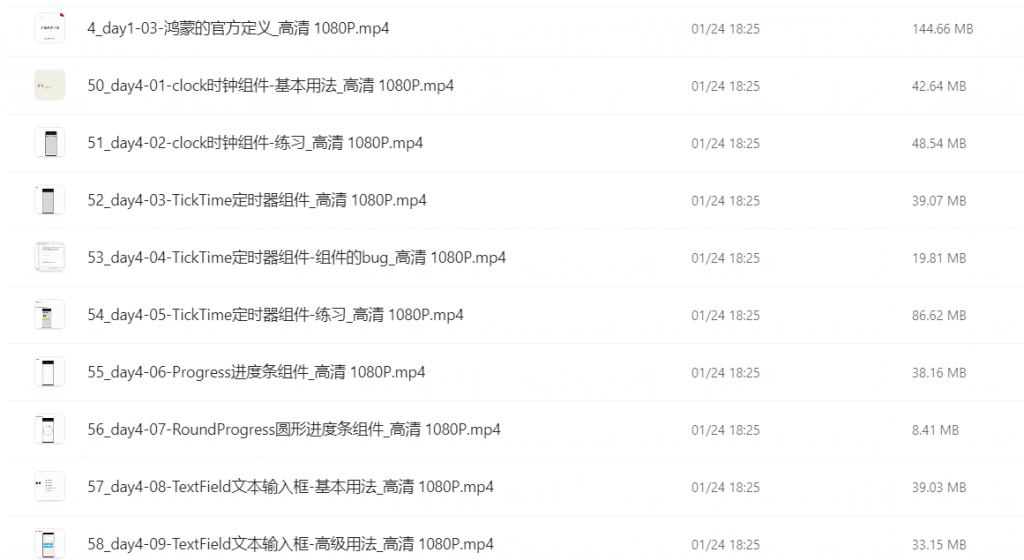Open 58_day4-09 TextField文本输入框-高级用法 video
Viewport: 1024px width, 560px height.
290,545
